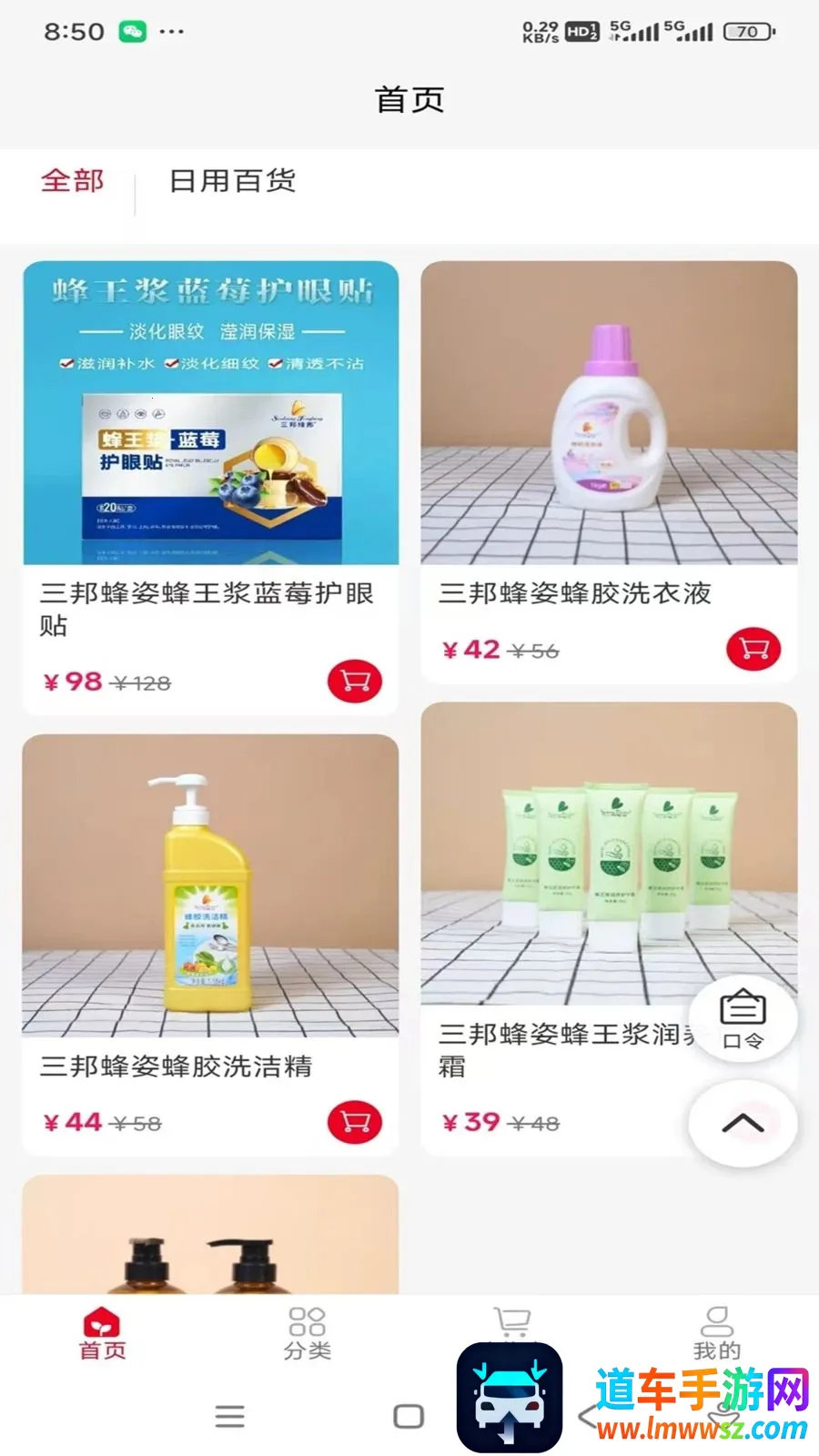Open the 三邦蜂姿蜂胶洗洁精 product card
819x1456 pixels.
click(210, 945)
